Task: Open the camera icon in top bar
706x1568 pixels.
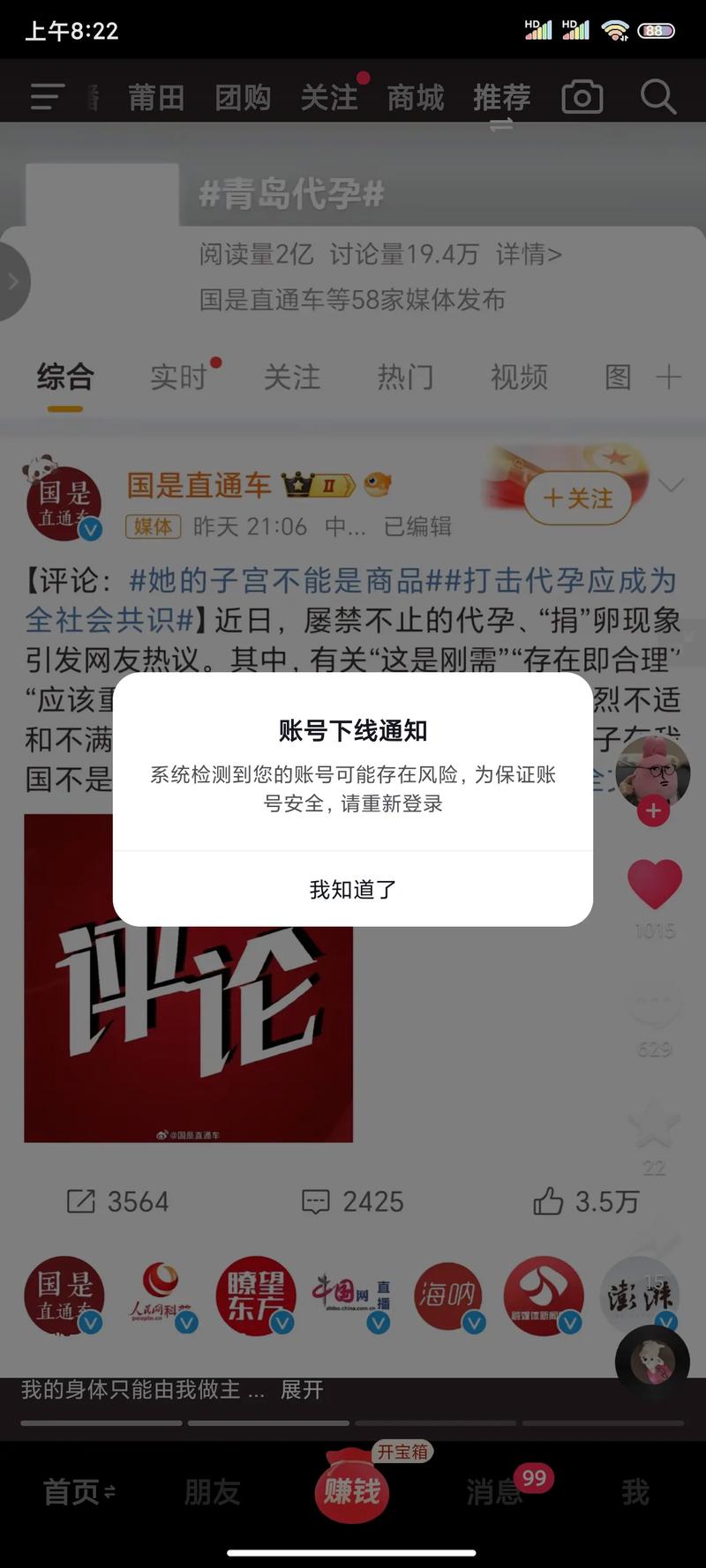Action: [582, 97]
